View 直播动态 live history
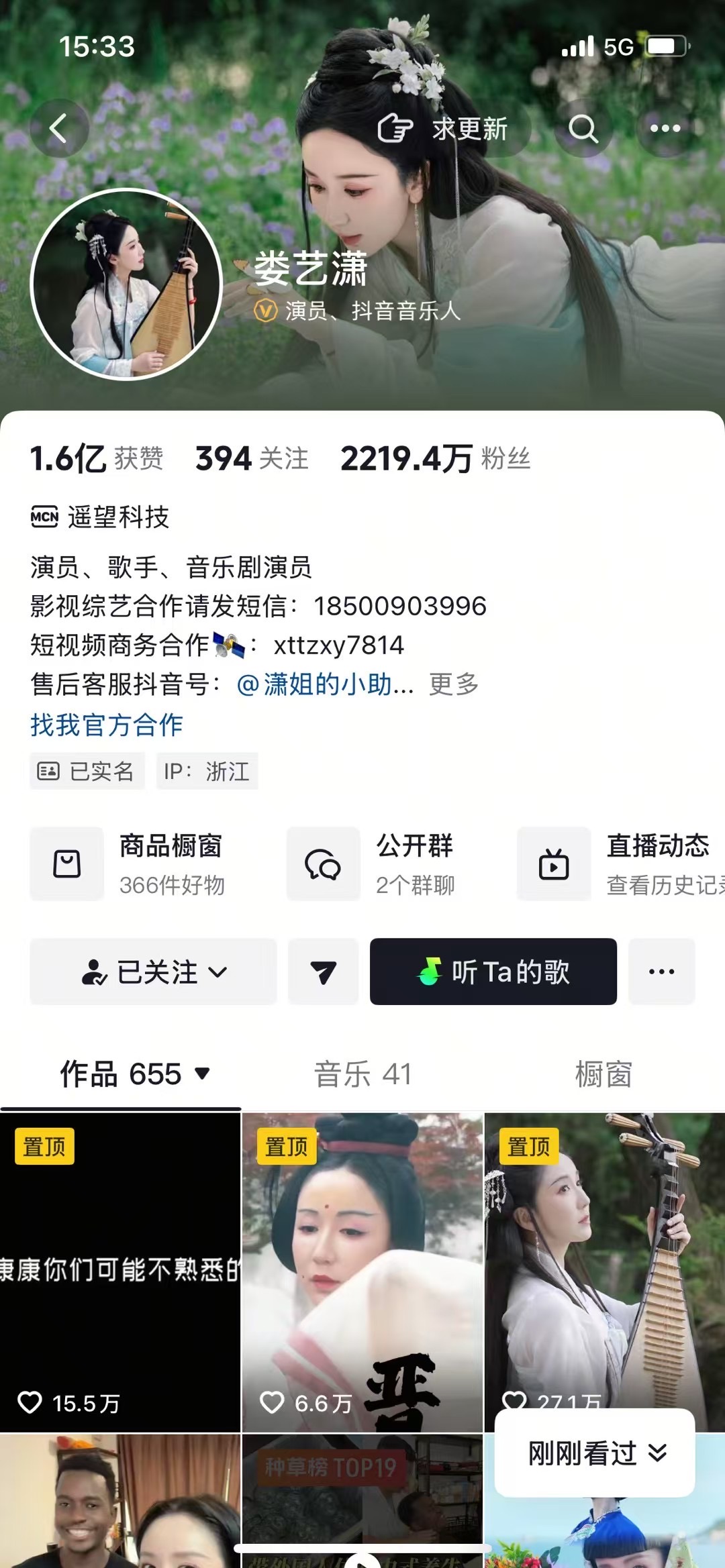The height and width of the screenshot is (1568, 725). point(621,864)
